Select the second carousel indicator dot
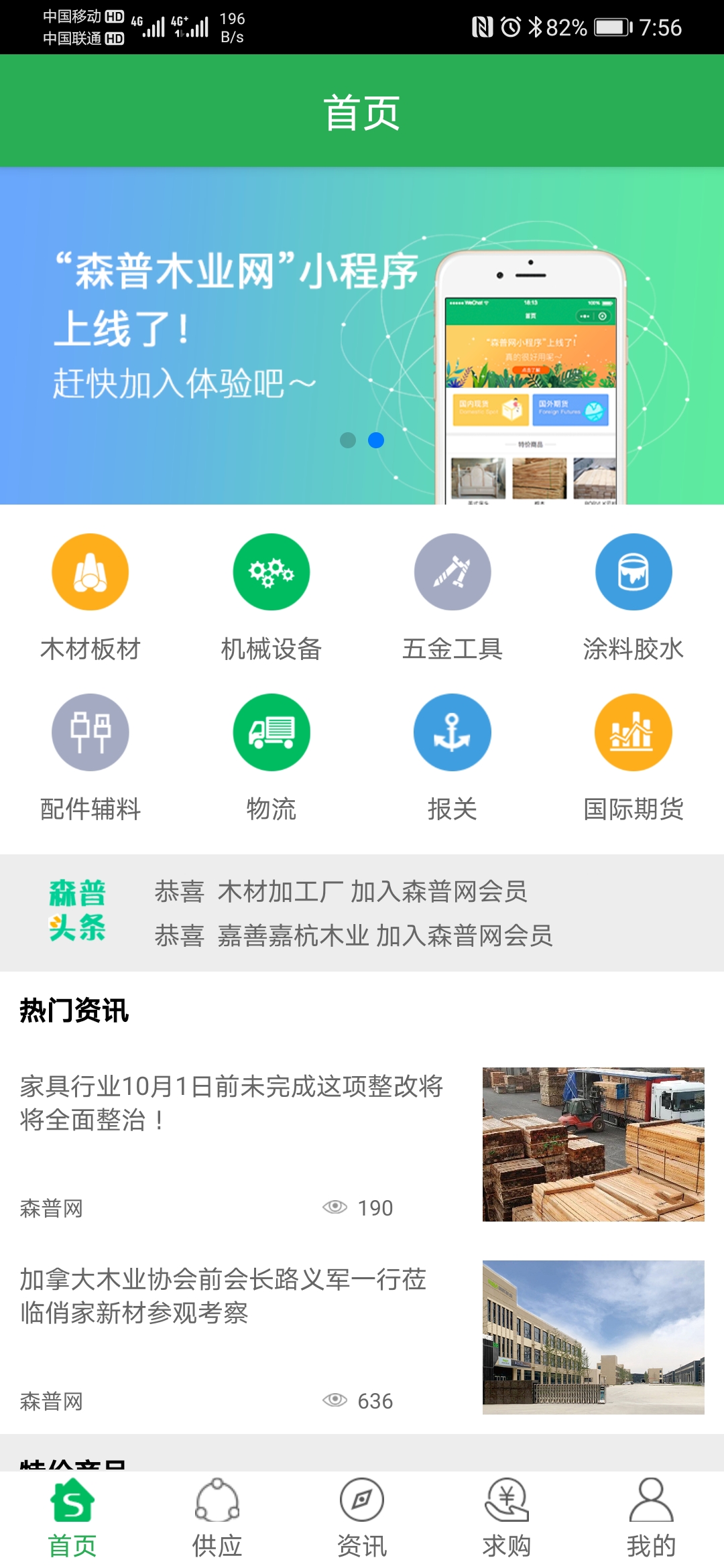The image size is (724, 1568). 375,441
